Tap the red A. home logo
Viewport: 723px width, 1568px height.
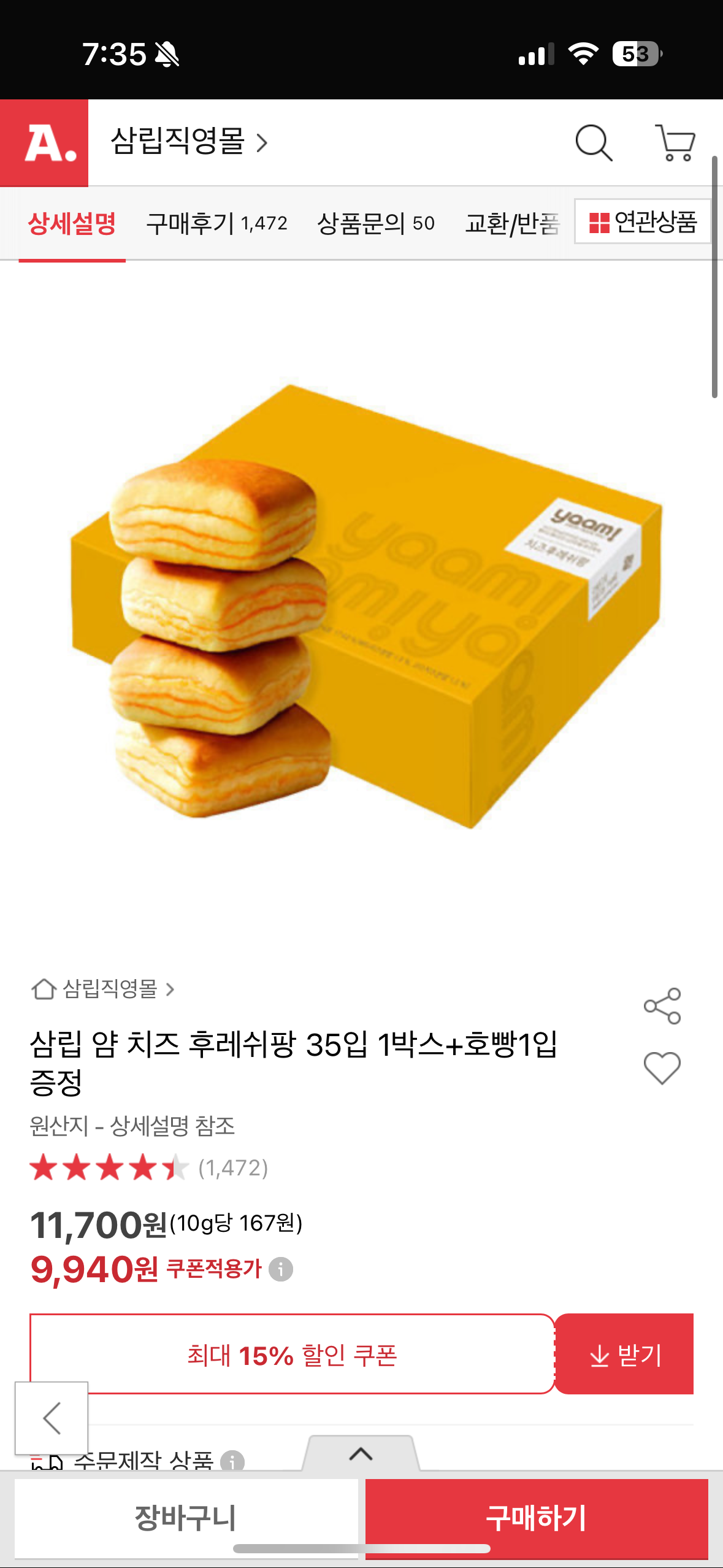[44, 143]
